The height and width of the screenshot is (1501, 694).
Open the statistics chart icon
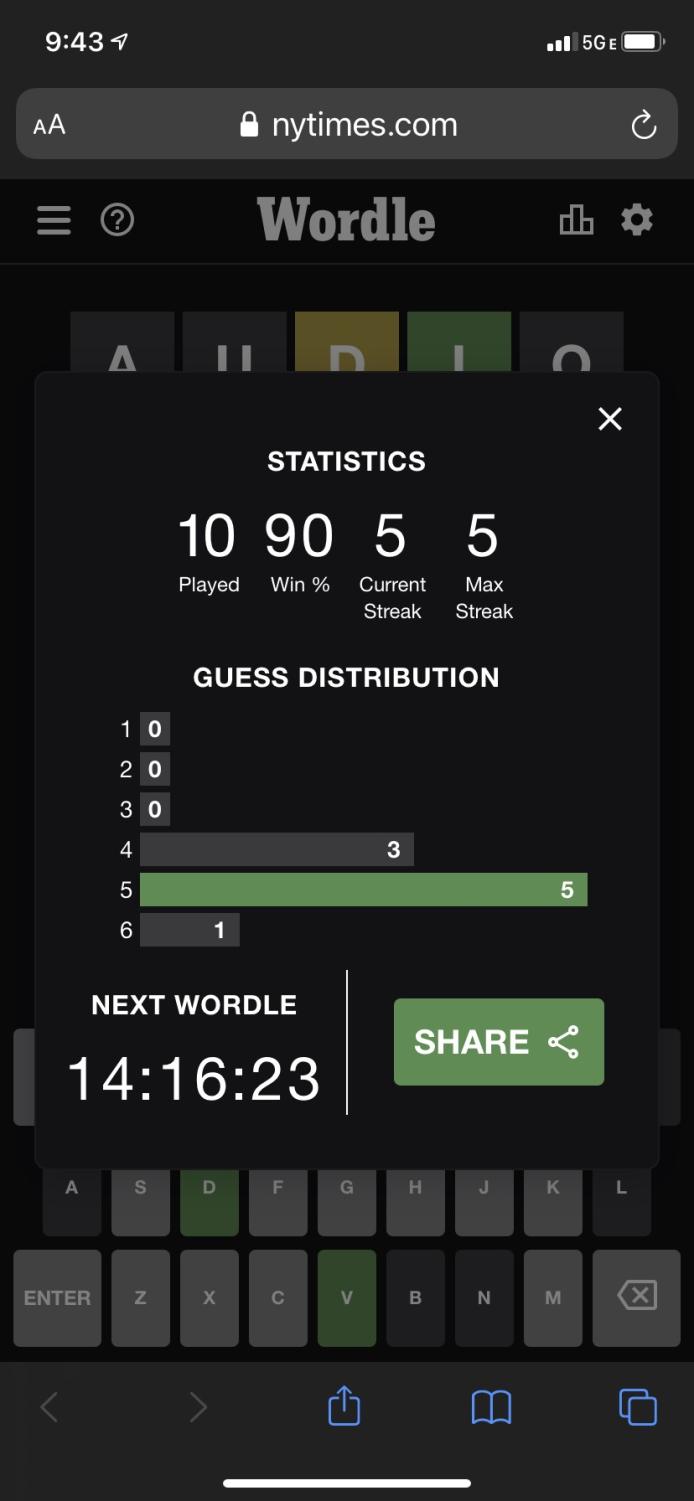pos(576,220)
